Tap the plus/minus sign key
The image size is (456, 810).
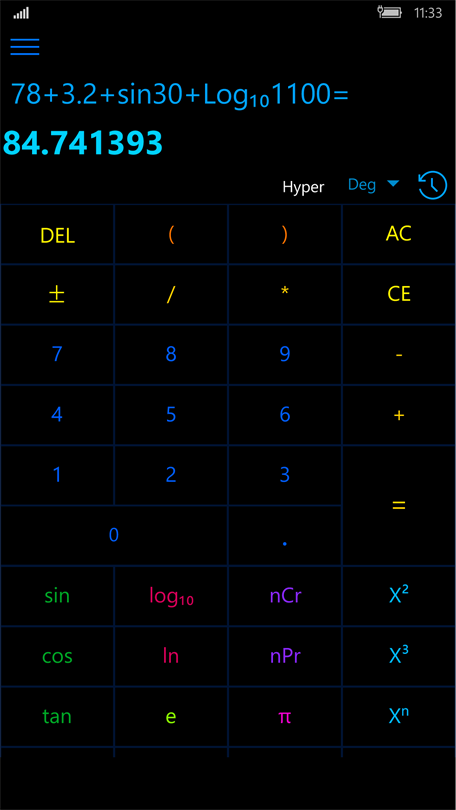[x=57, y=294]
